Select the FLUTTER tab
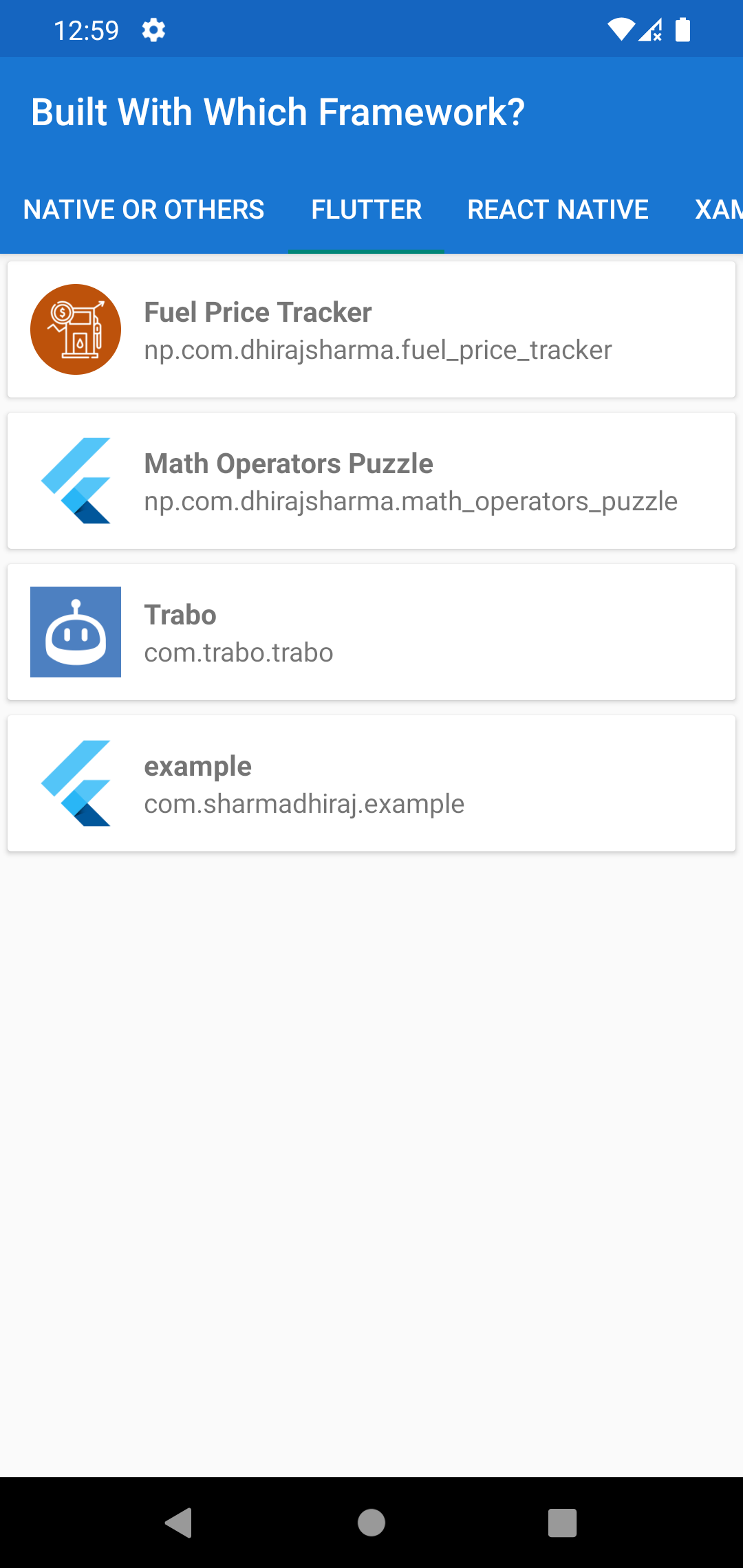 pyautogui.click(x=365, y=209)
